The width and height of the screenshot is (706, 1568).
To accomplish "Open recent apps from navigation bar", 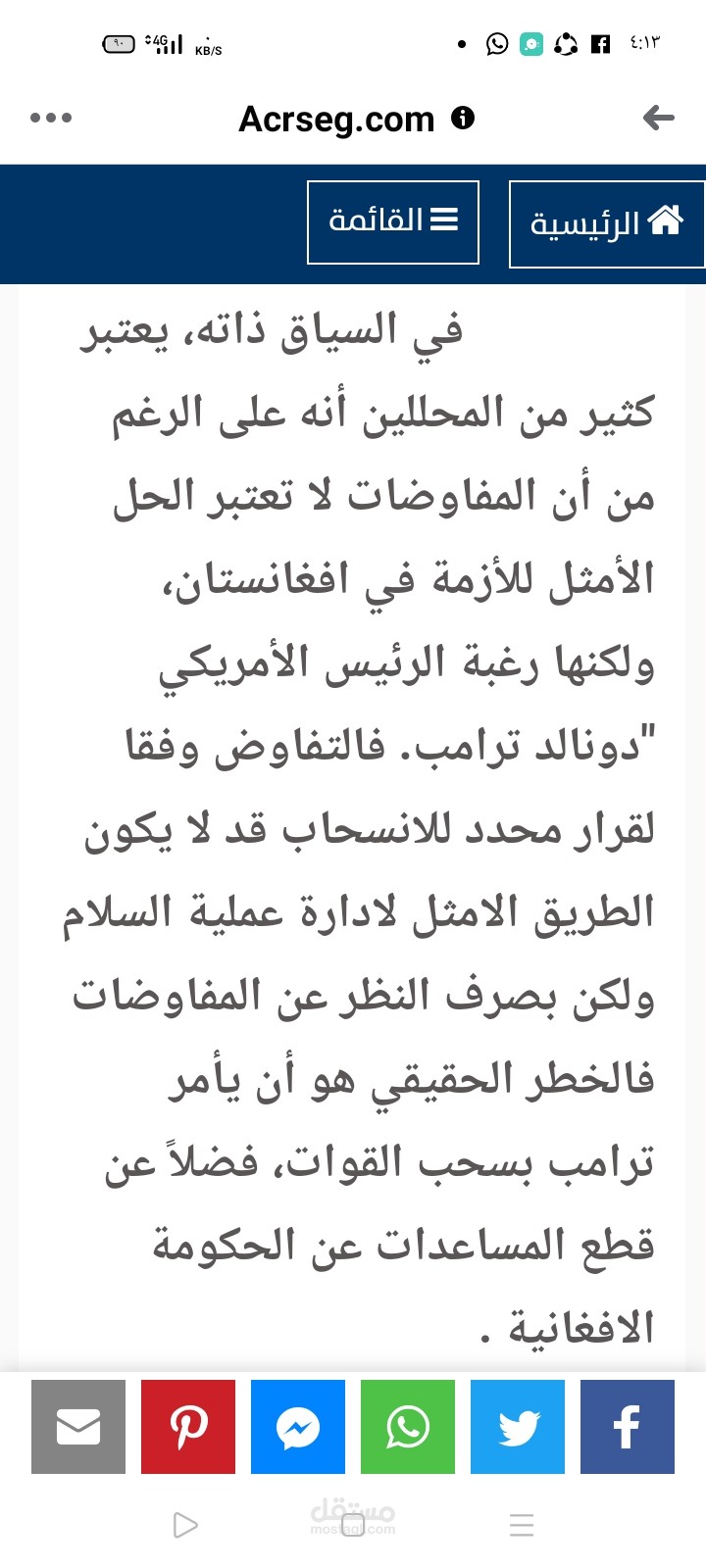I will click(x=522, y=1525).
